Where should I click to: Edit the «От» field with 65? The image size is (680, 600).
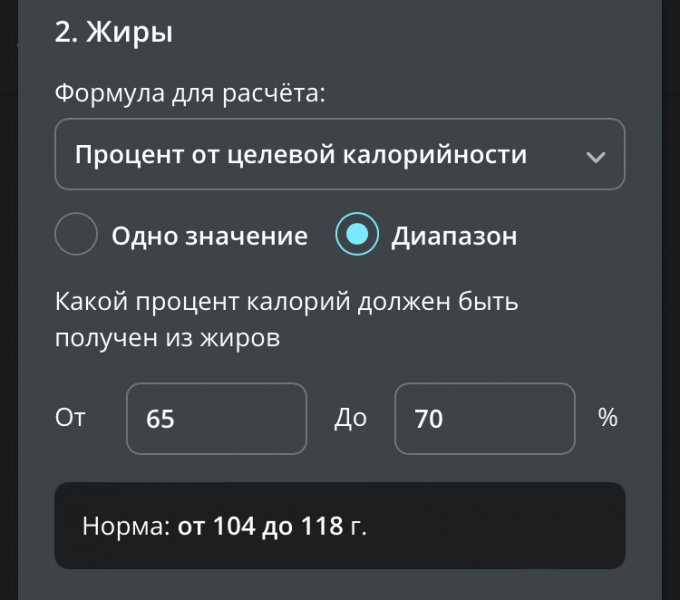216,418
